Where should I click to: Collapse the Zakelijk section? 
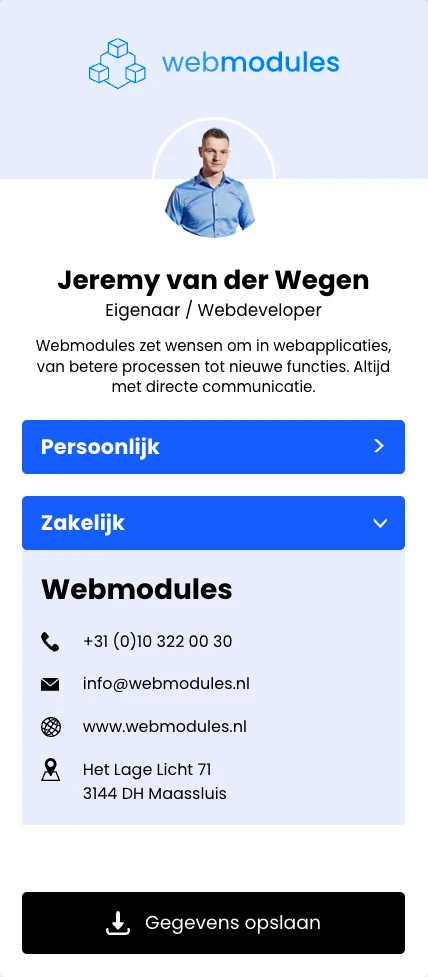click(213, 523)
